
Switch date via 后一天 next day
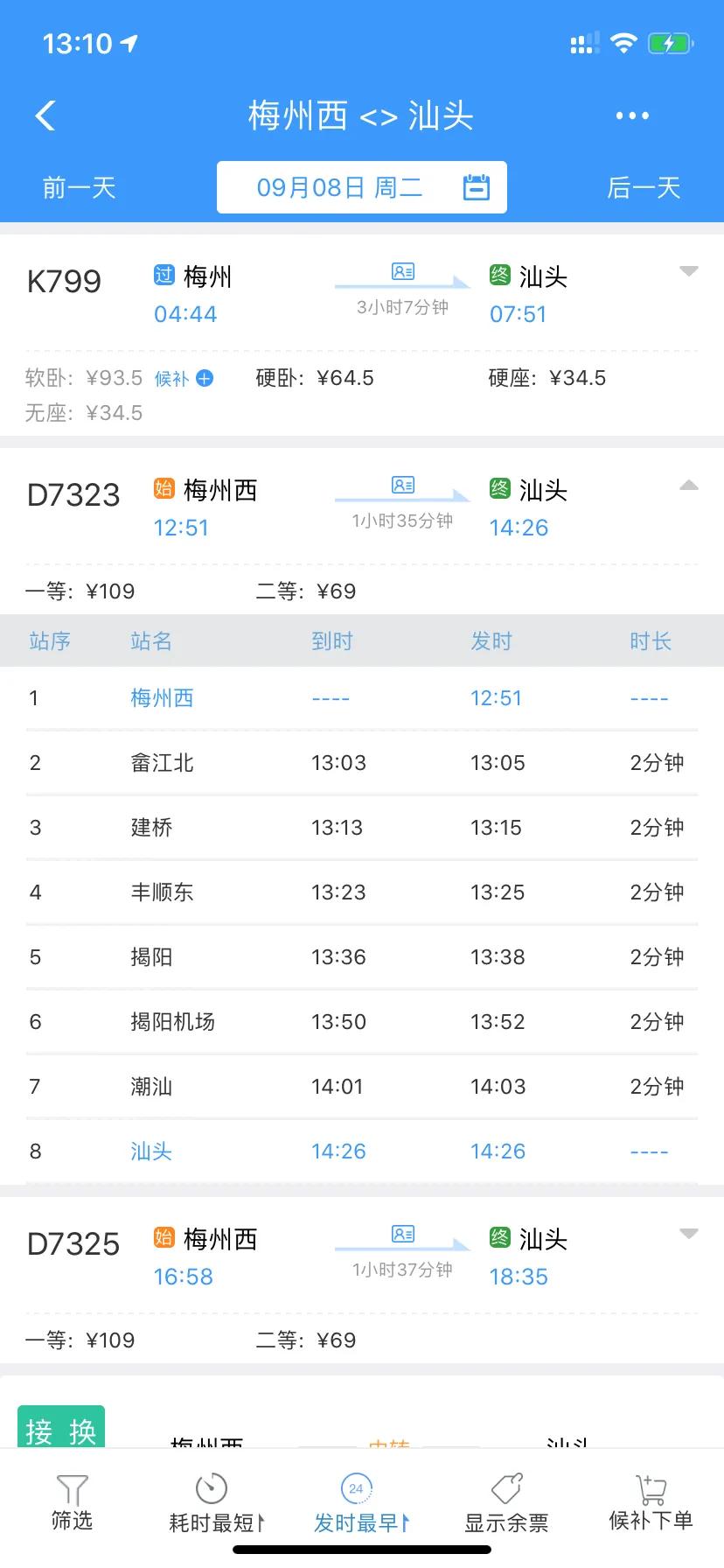click(644, 186)
